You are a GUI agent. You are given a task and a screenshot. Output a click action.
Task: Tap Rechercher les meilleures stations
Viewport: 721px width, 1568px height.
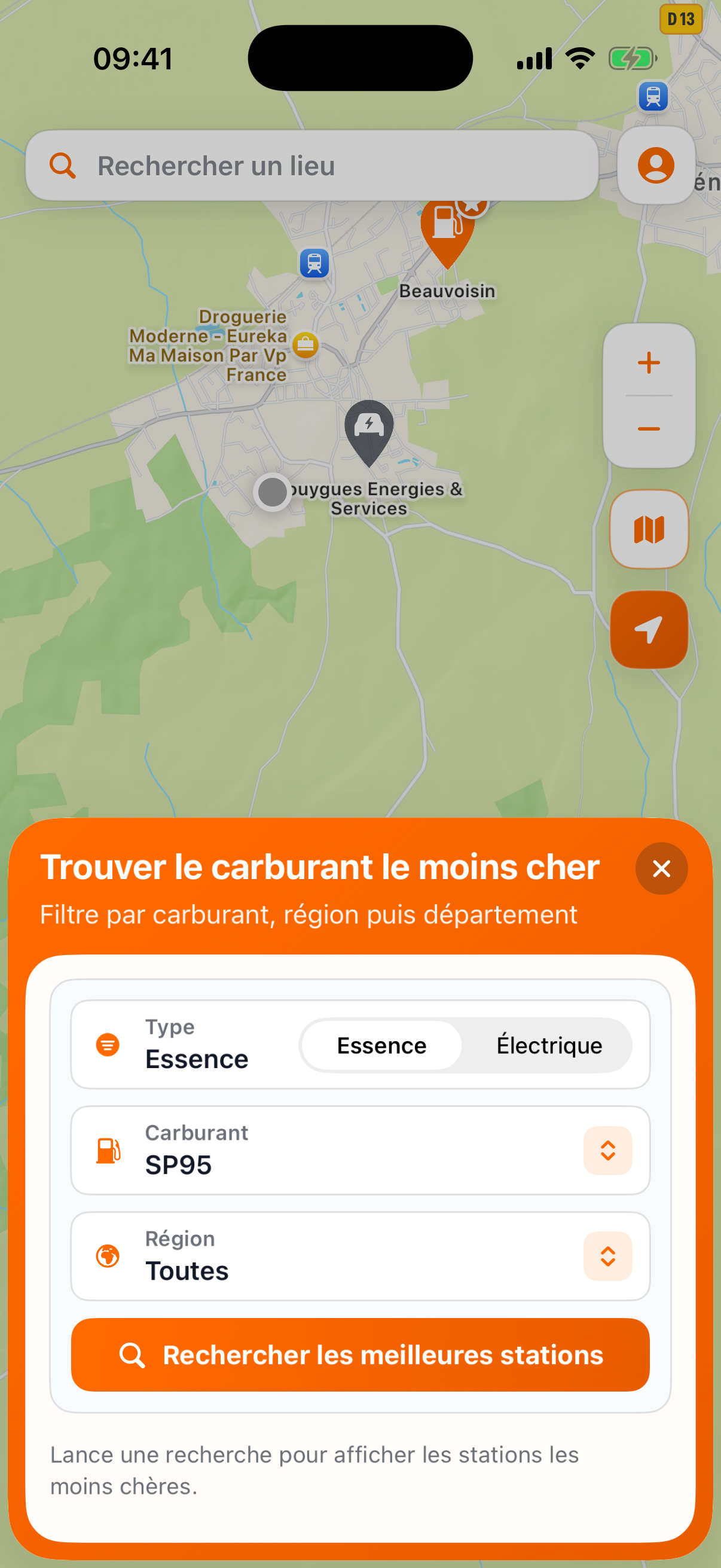(x=361, y=1356)
